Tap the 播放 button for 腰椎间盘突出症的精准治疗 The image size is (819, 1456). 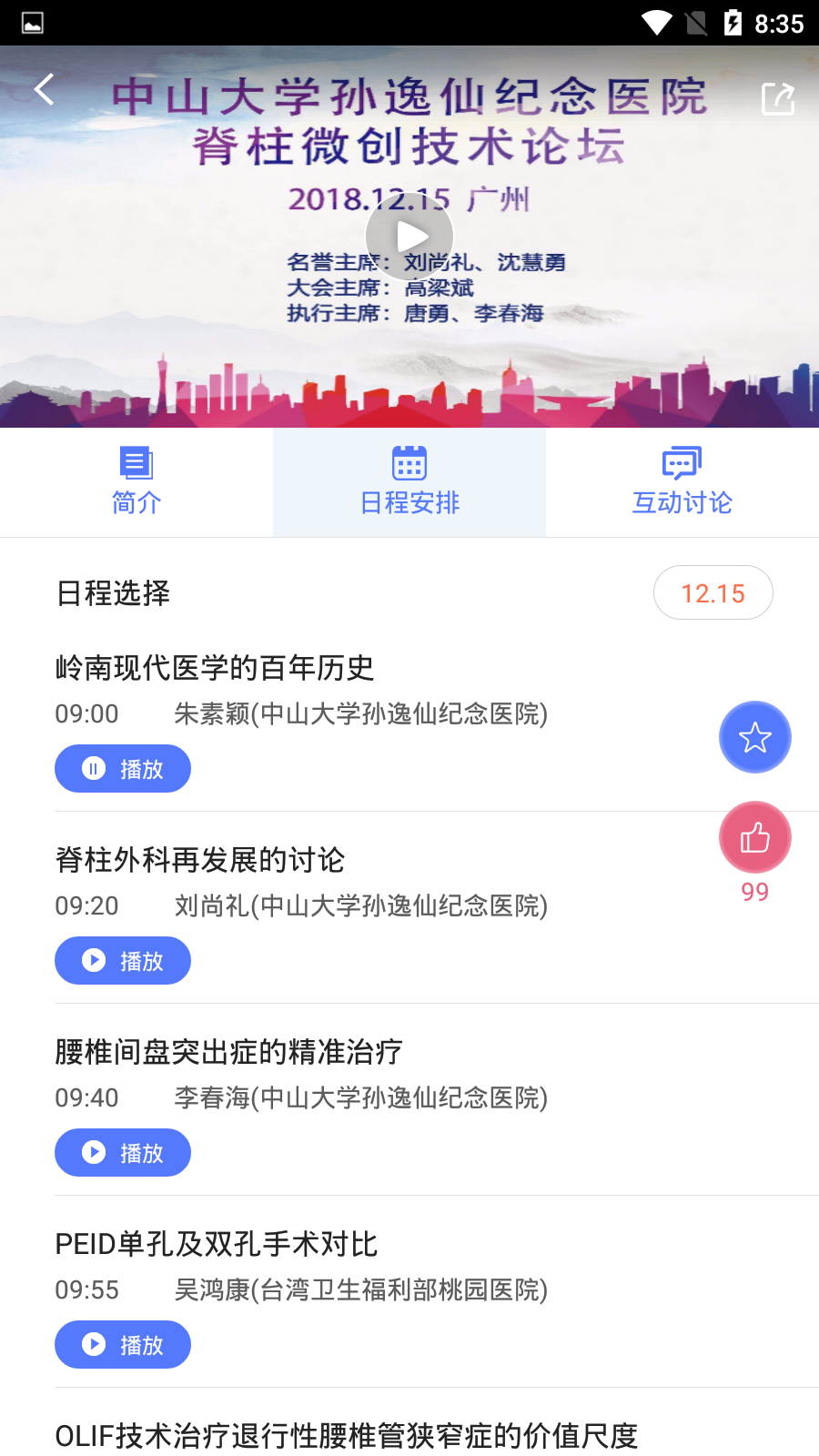click(123, 1152)
